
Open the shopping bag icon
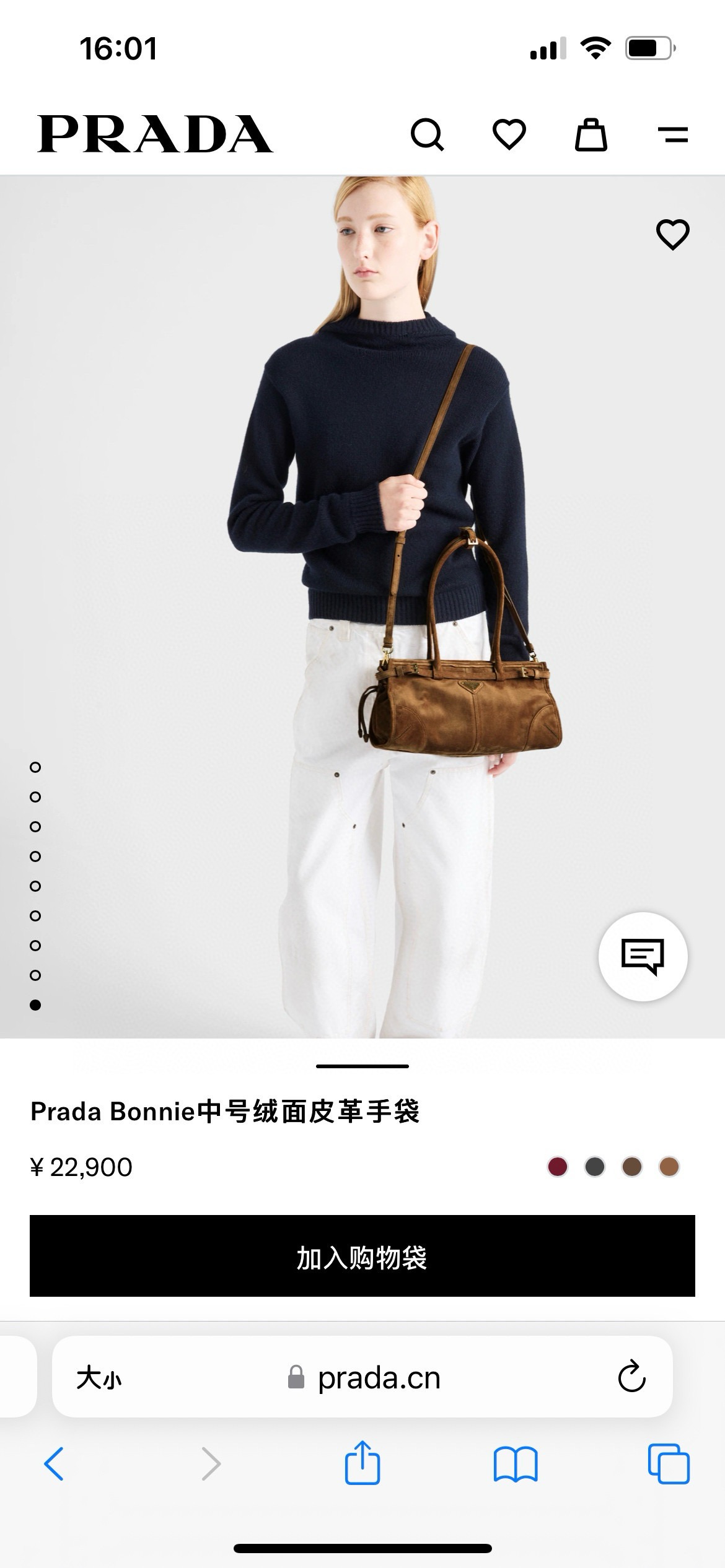(x=591, y=134)
